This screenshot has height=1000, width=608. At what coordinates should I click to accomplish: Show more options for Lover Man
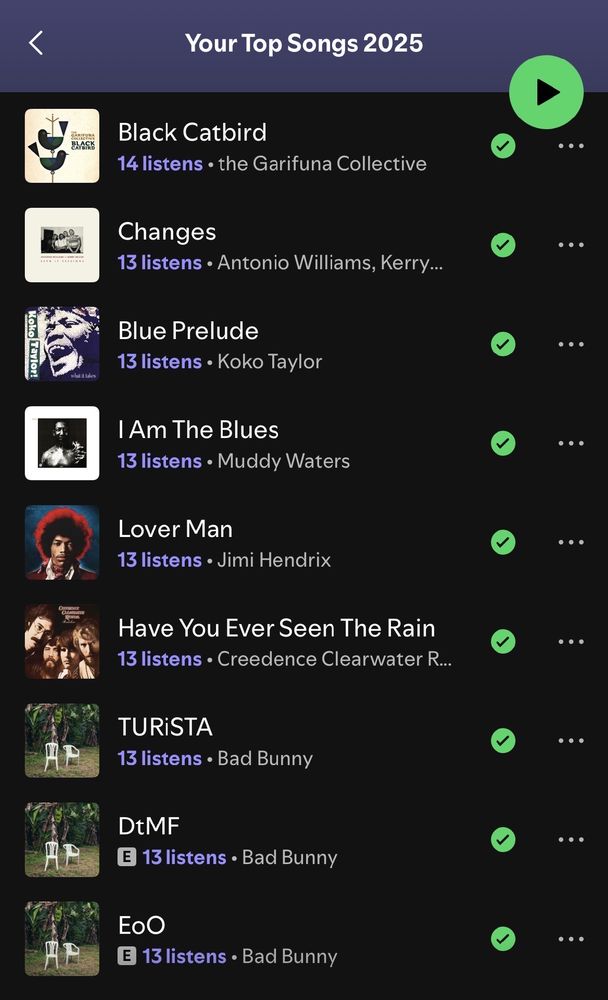pyautogui.click(x=571, y=542)
